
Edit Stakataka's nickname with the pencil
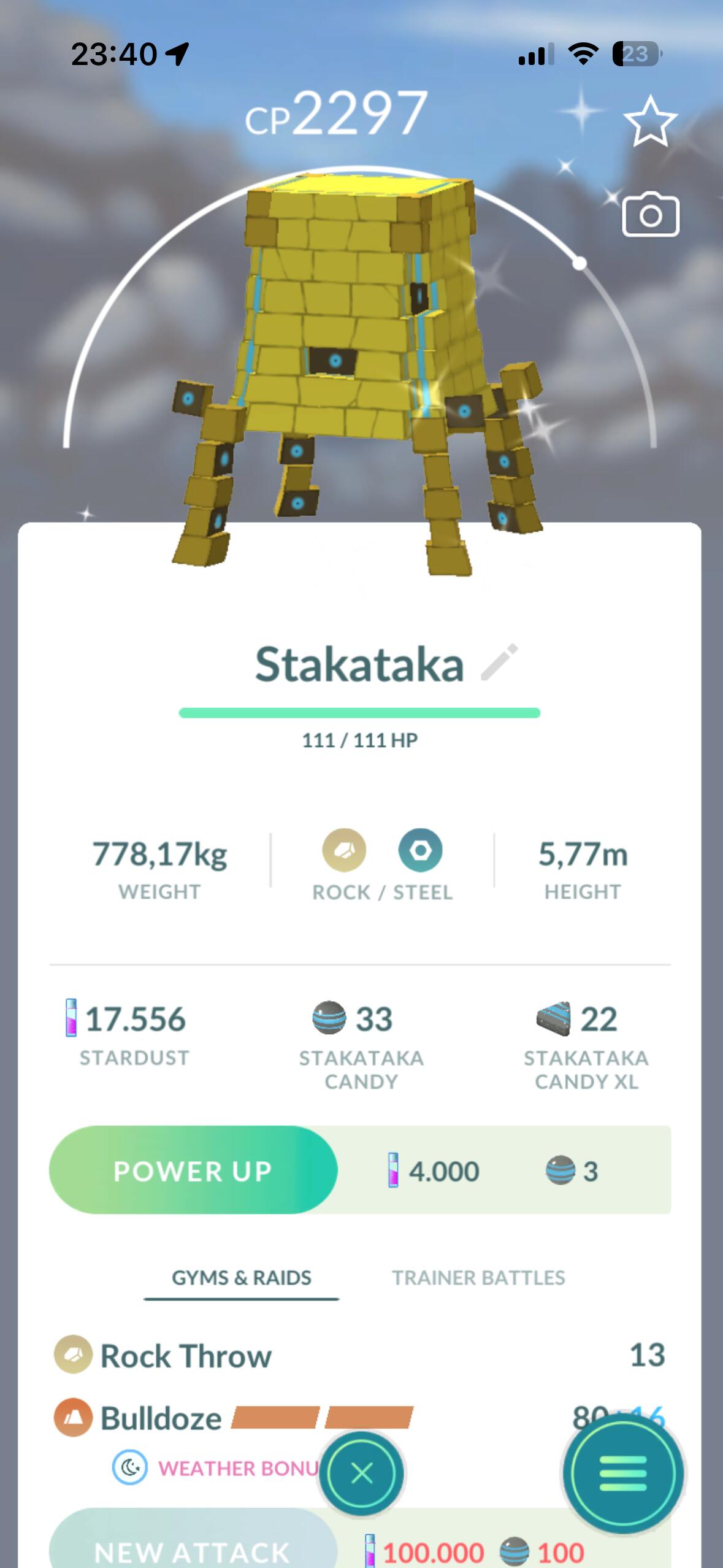click(499, 663)
